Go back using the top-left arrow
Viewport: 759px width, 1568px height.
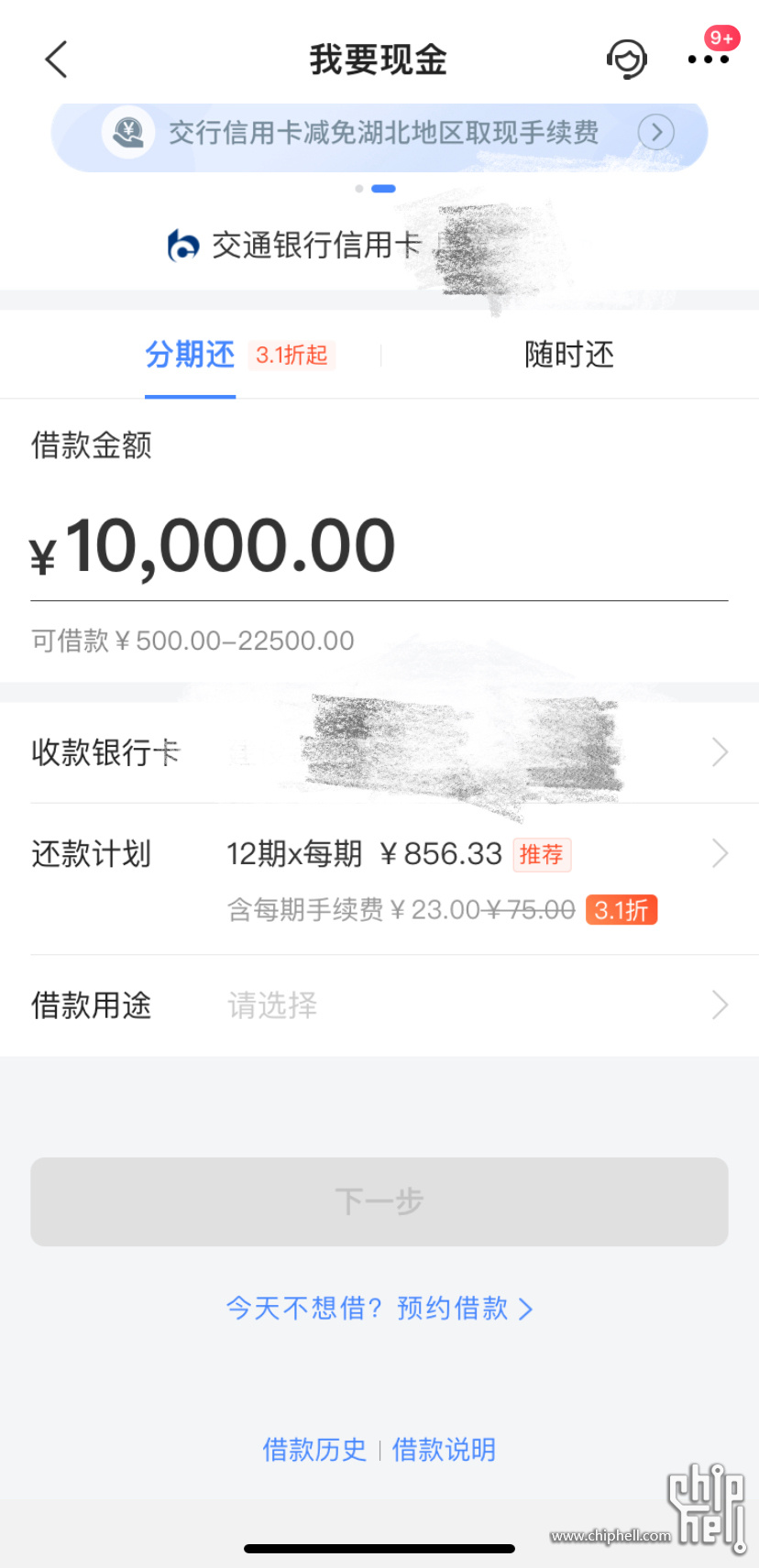click(x=56, y=60)
